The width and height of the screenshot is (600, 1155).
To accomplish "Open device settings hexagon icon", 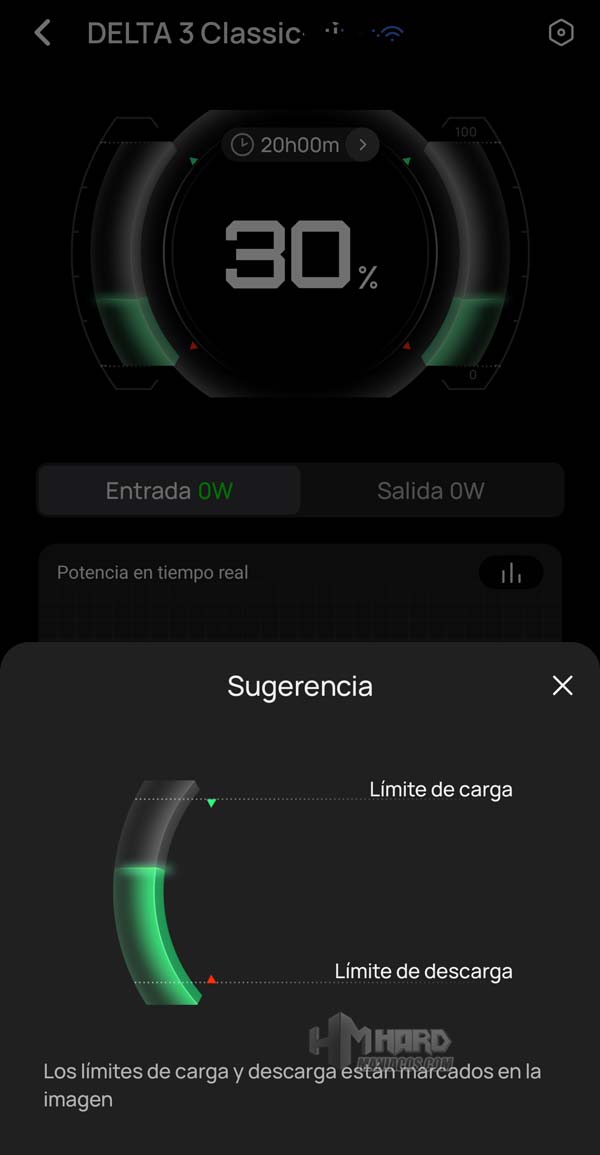I will click(562, 33).
